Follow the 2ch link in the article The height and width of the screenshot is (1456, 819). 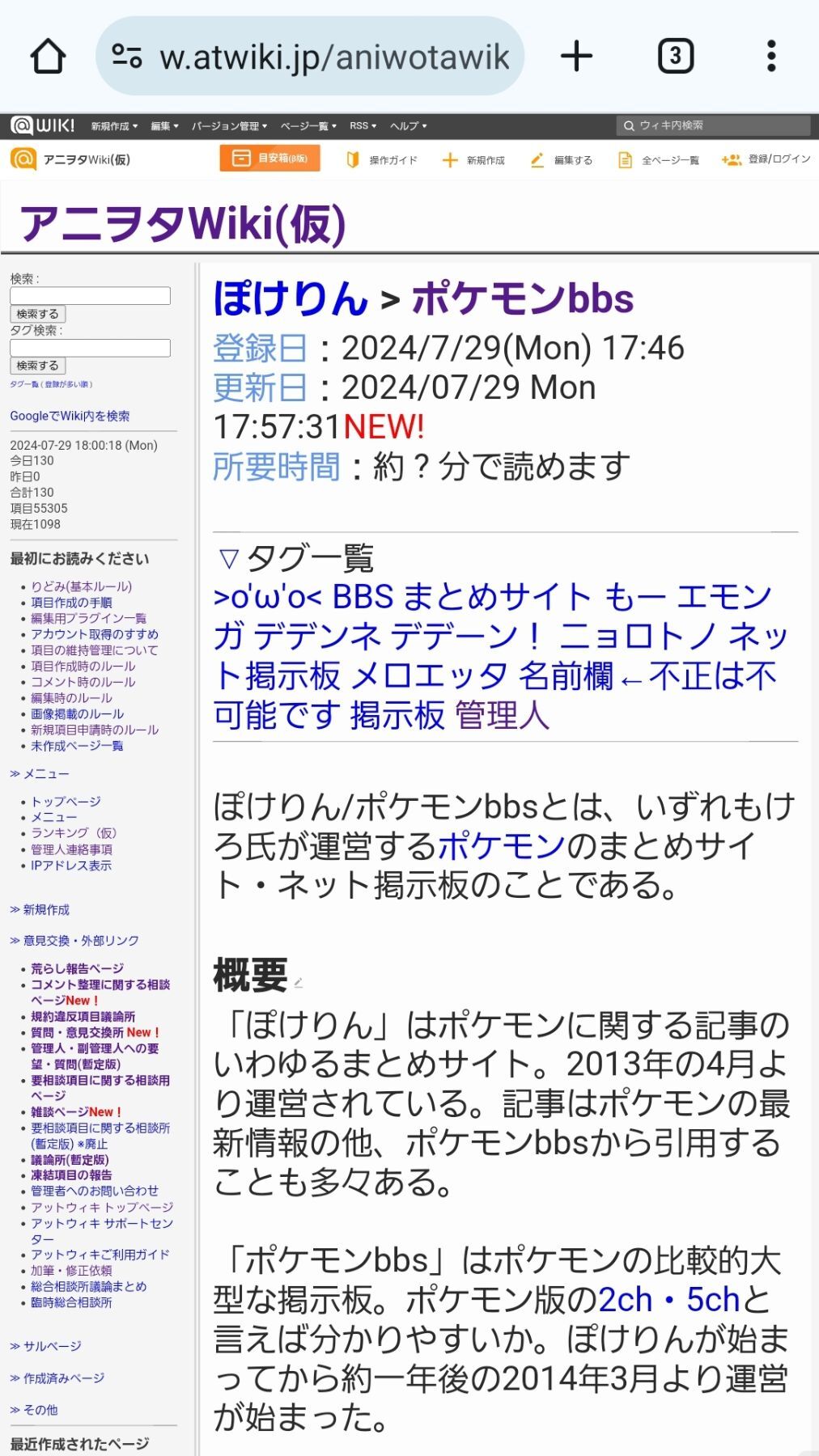click(x=625, y=1300)
